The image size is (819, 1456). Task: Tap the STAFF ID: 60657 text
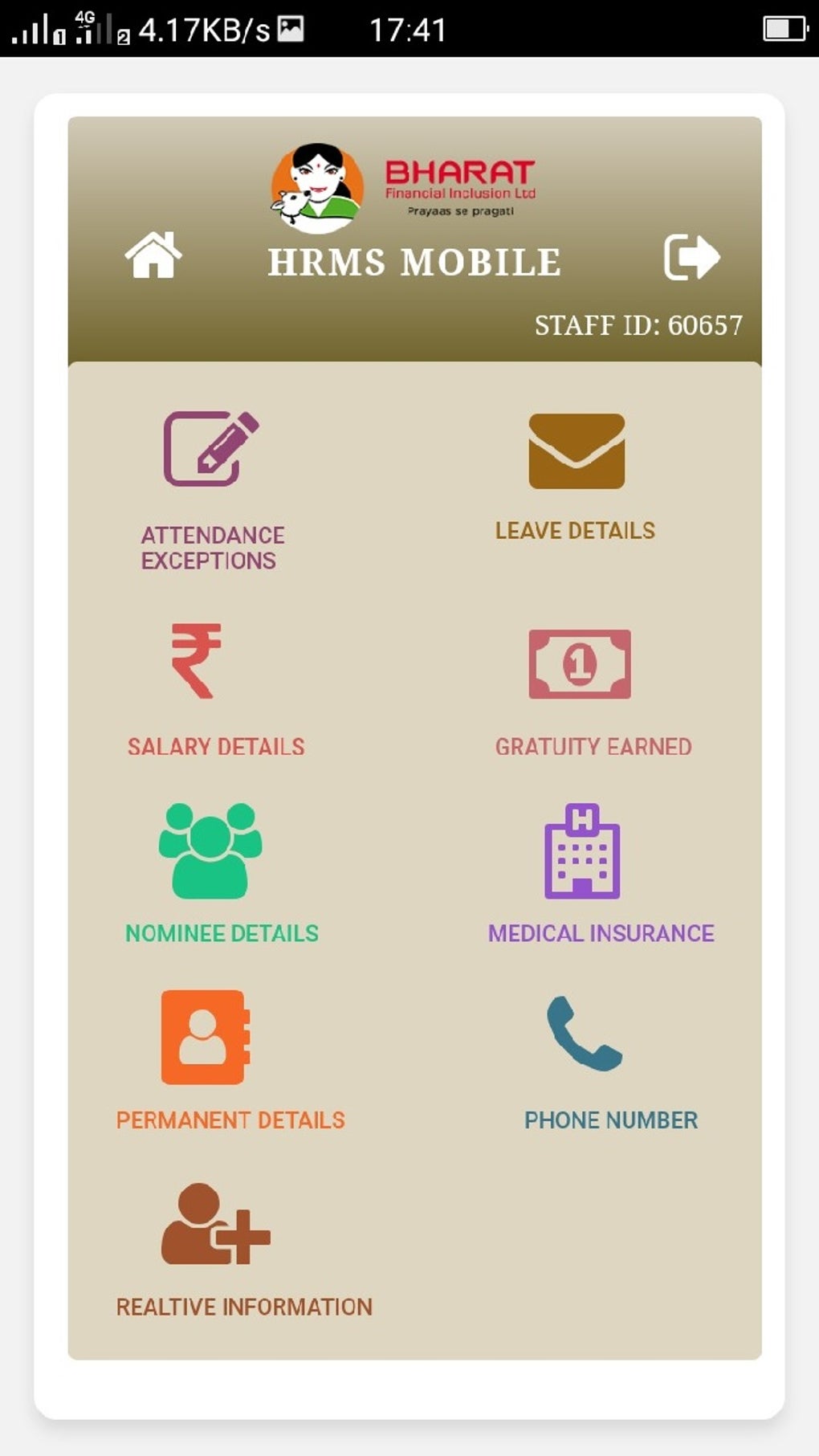[640, 326]
